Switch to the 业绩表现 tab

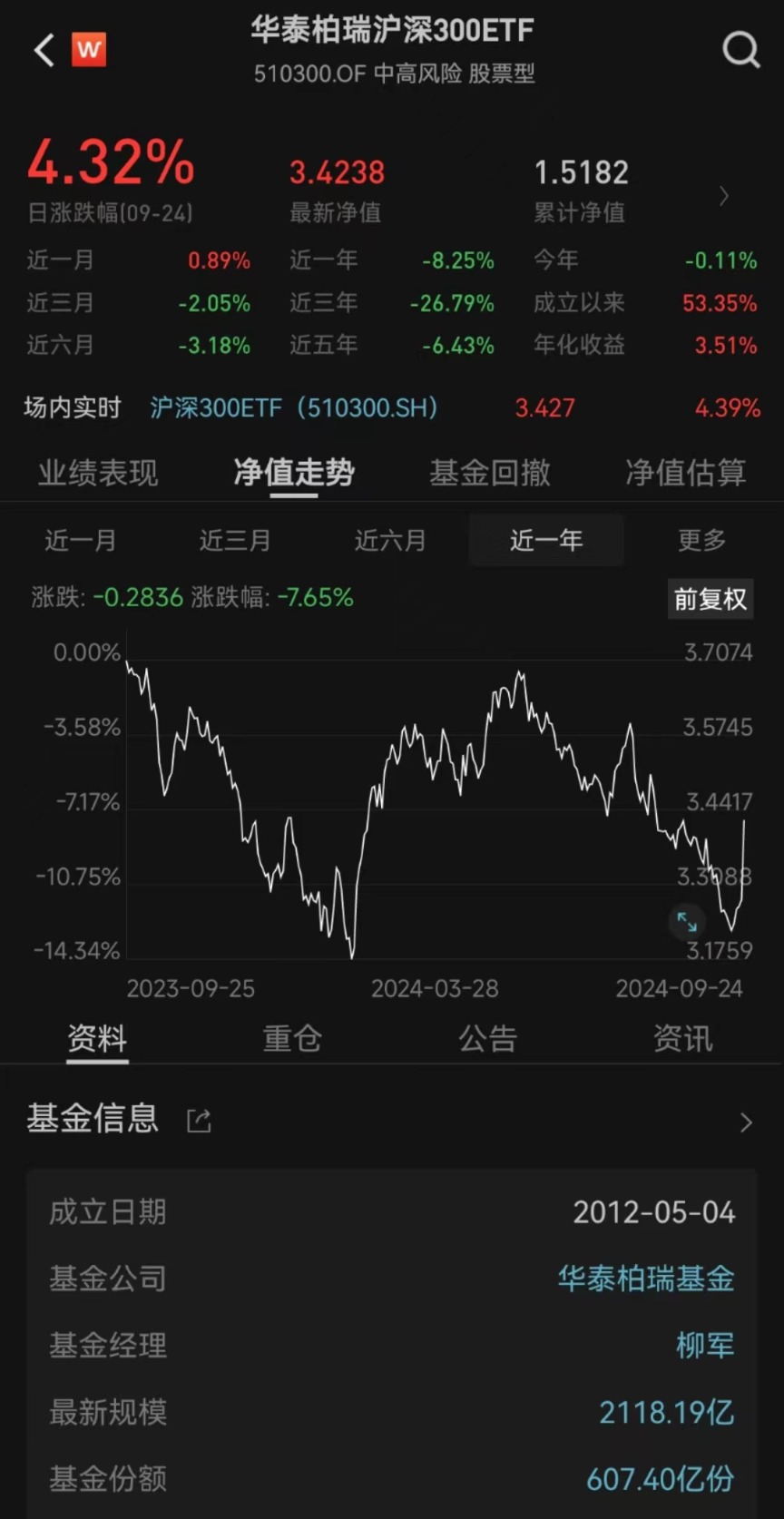tap(97, 473)
